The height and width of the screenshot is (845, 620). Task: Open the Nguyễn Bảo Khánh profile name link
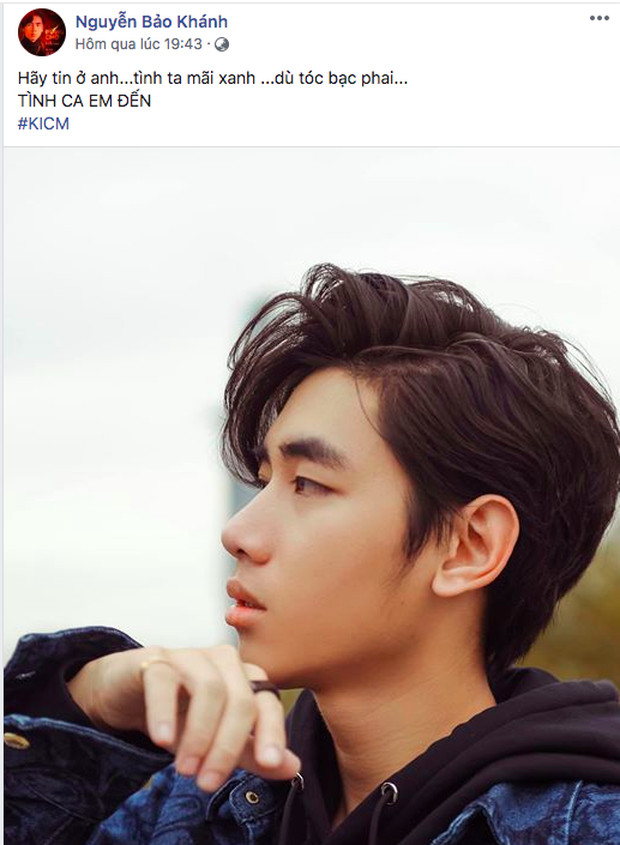[151, 21]
